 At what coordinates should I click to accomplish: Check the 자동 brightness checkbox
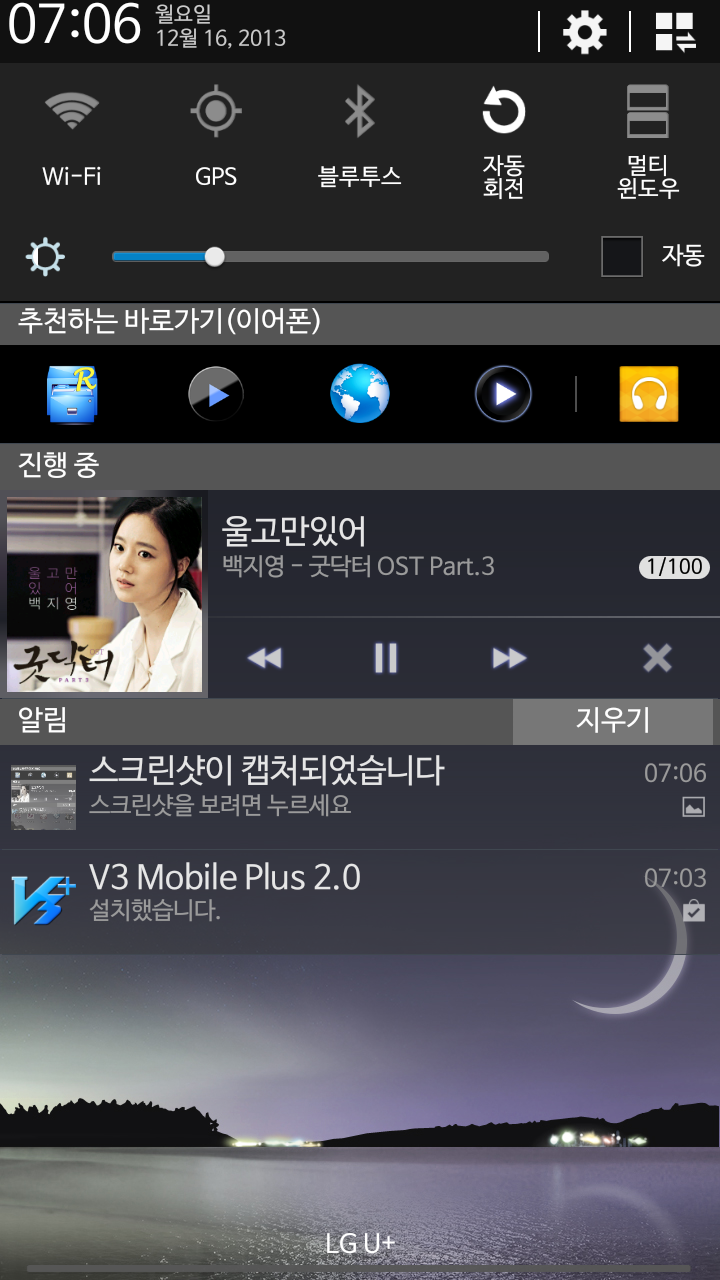(x=621, y=257)
